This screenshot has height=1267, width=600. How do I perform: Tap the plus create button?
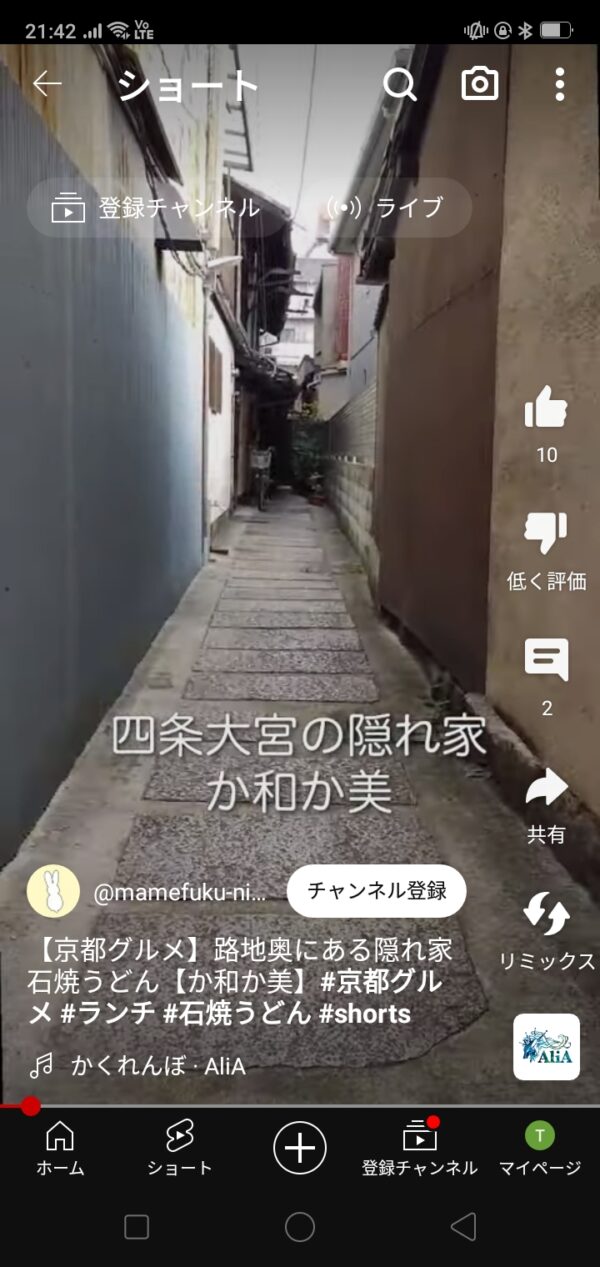click(x=300, y=1147)
